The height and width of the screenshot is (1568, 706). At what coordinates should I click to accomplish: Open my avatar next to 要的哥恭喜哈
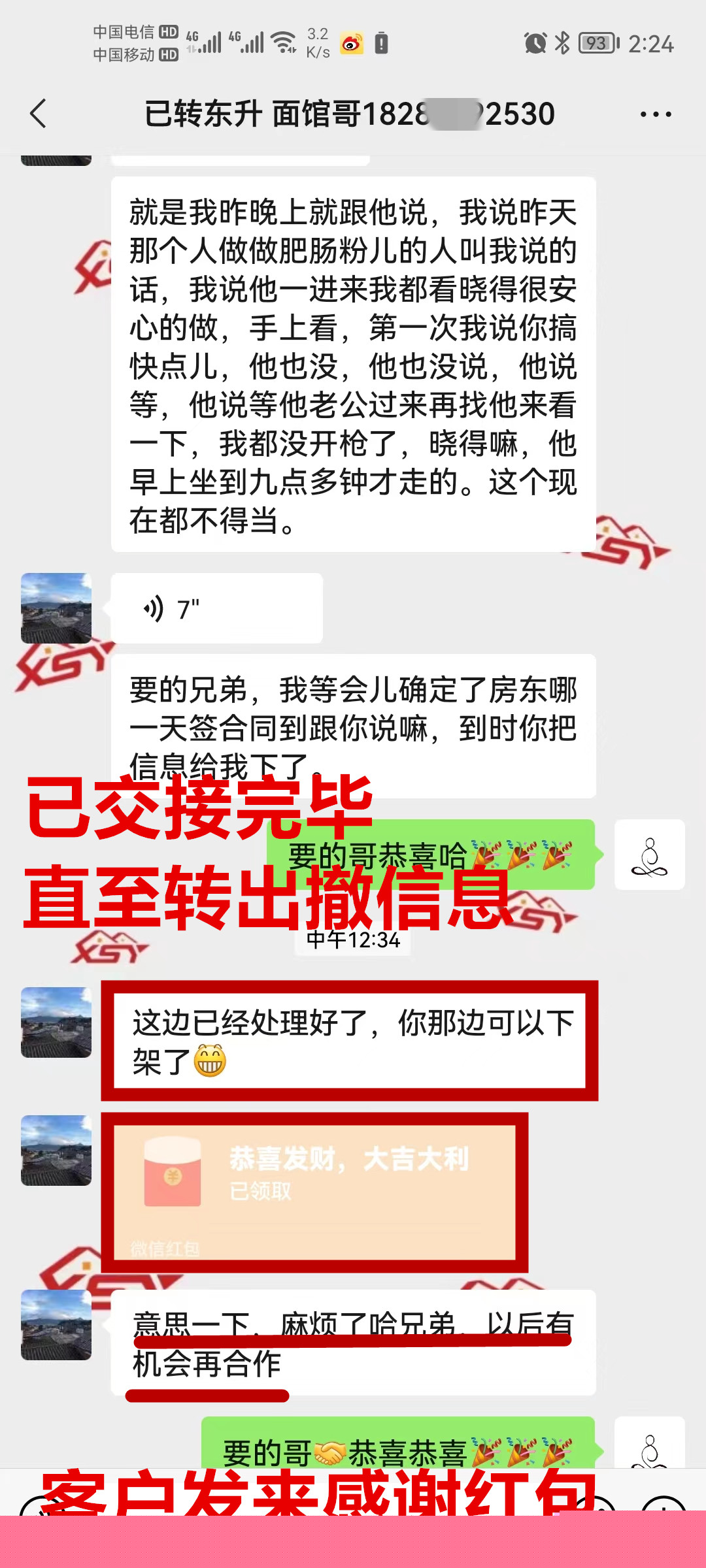click(x=649, y=855)
